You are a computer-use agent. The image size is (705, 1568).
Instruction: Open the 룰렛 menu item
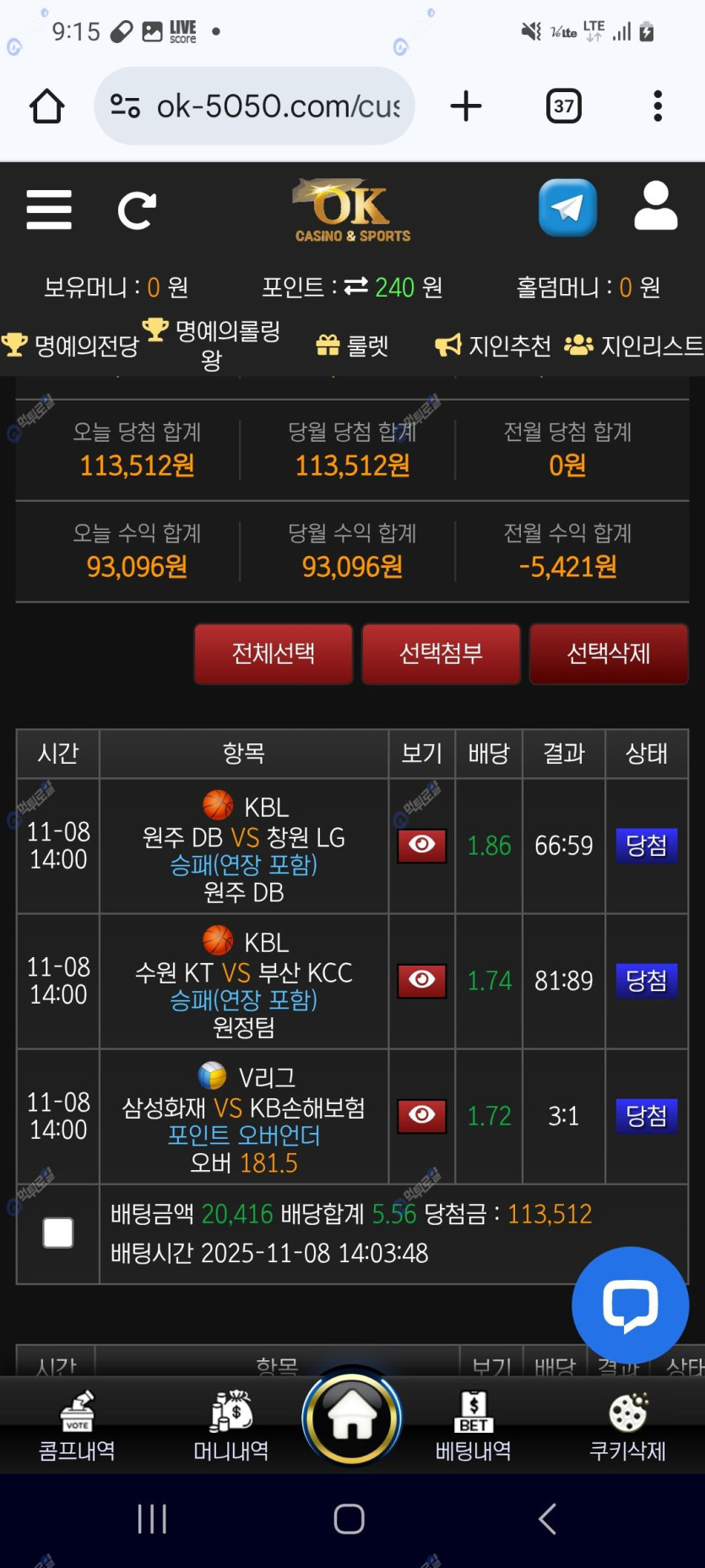(352, 346)
